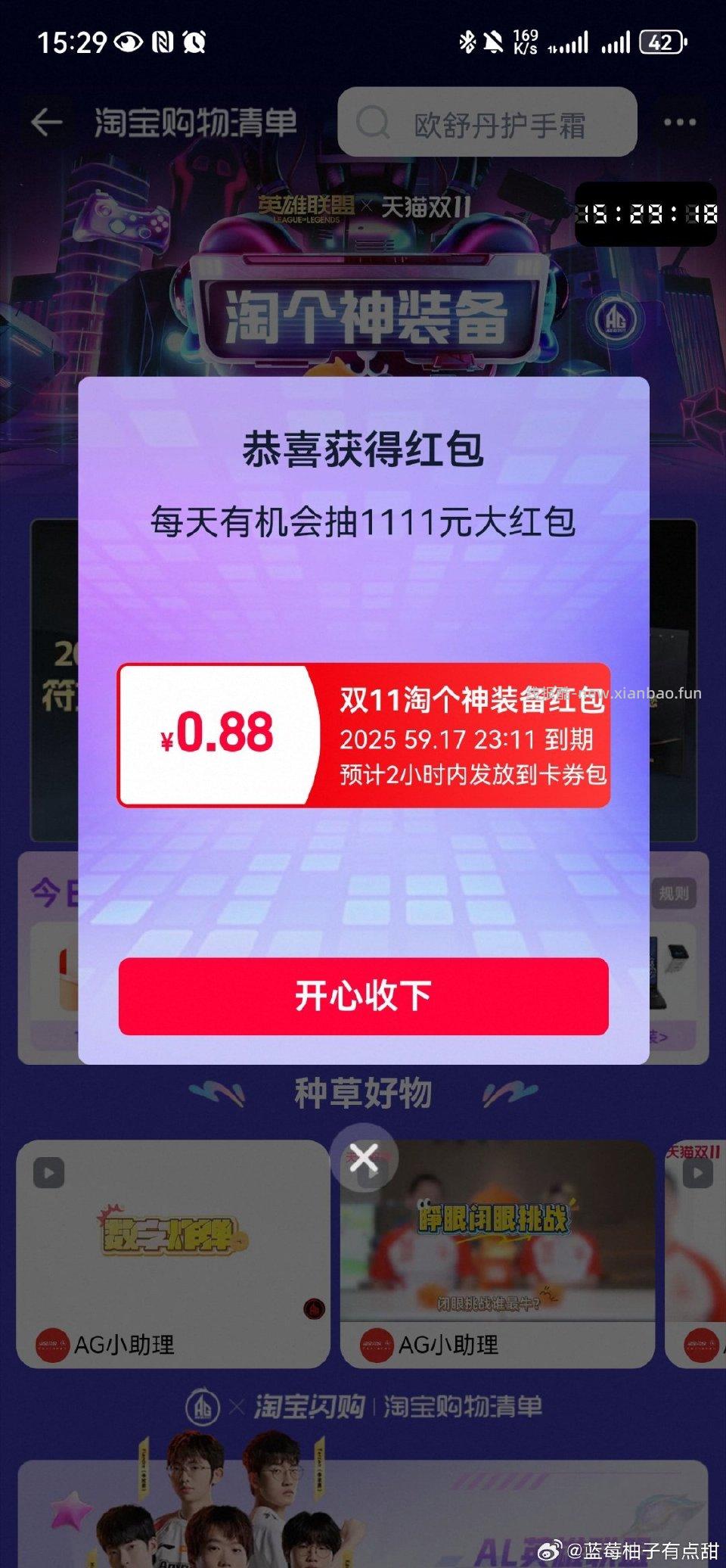This screenshot has height=1568, width=726.
Task: Tap the Bluetooth icon in the status bar
Action: [467, 43]
